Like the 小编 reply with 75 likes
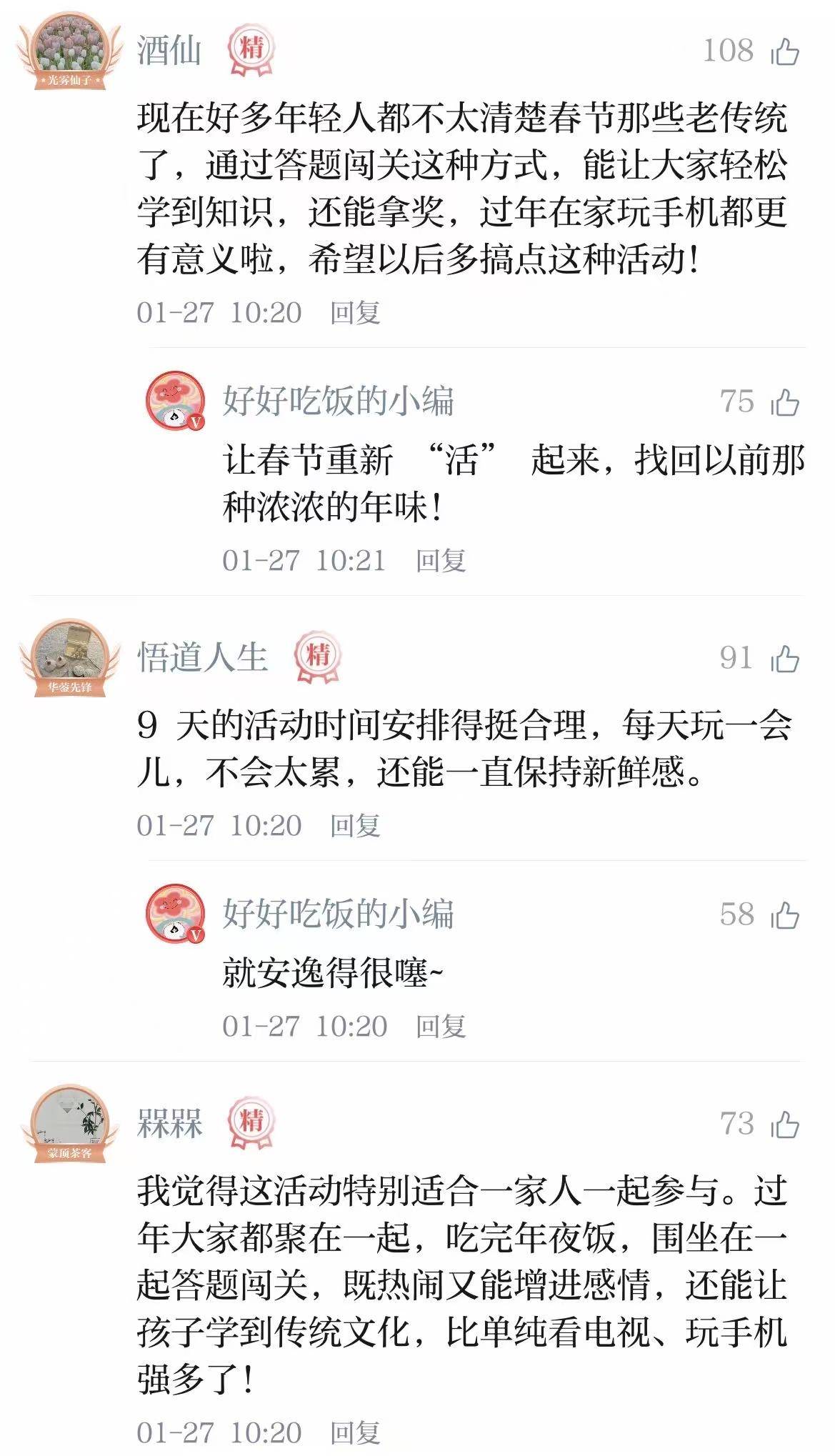The height and width of the screenshot is (1456, 835). tap(785, 403)
